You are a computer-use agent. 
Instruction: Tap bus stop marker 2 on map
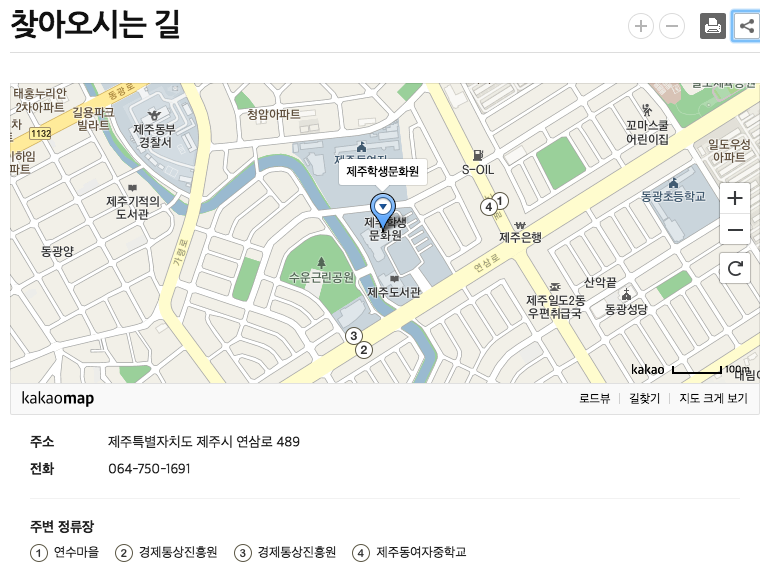point(364,349)
